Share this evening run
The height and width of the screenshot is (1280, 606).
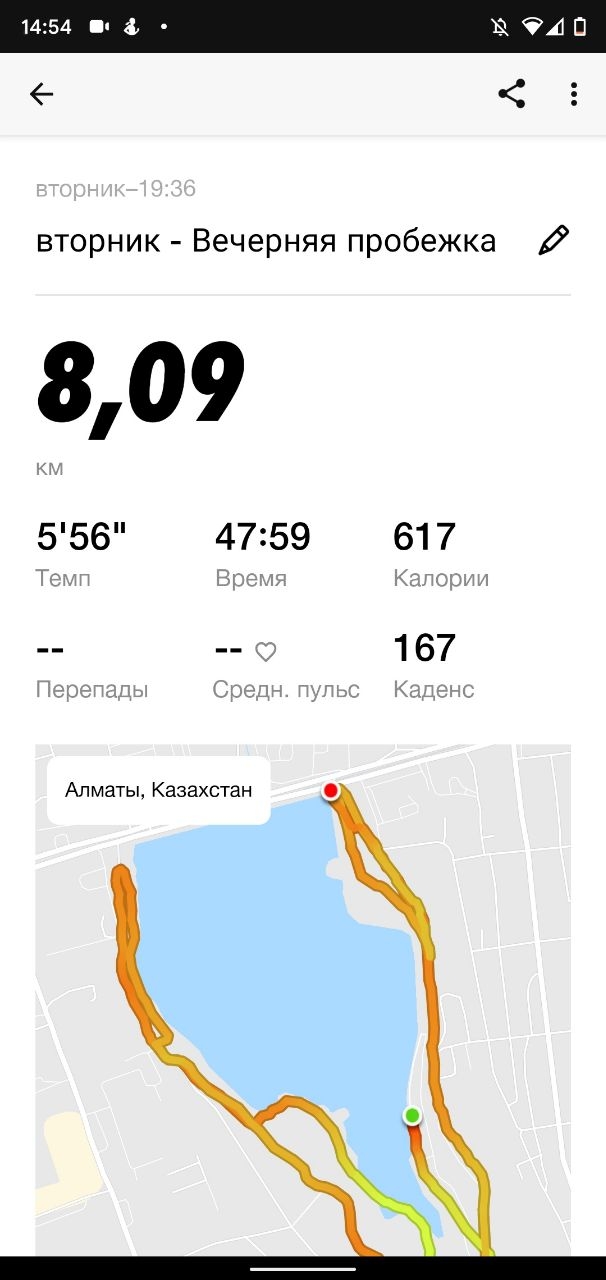pos(511,94)
